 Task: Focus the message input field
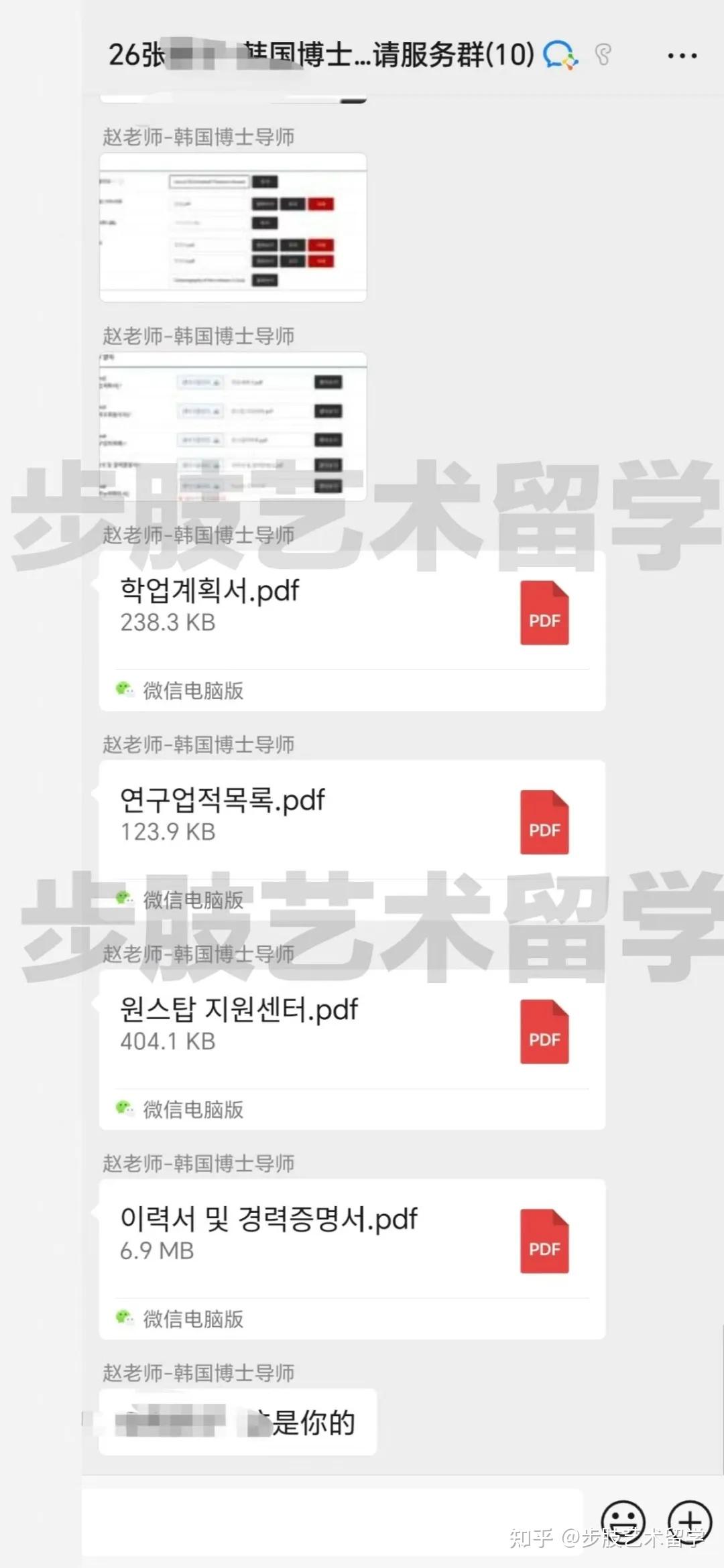point(332,1521)
